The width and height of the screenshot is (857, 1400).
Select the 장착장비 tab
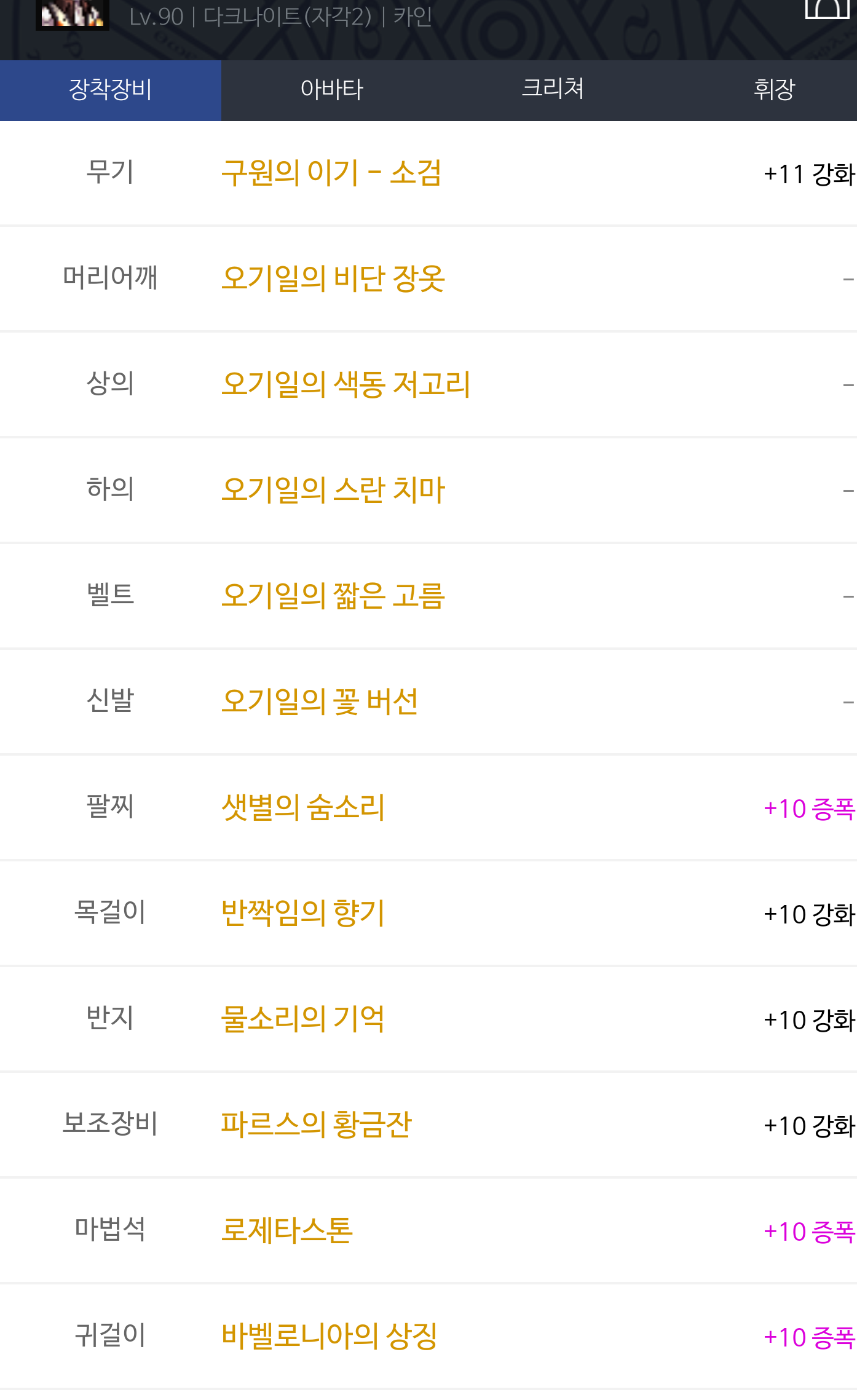pos(111,90)
